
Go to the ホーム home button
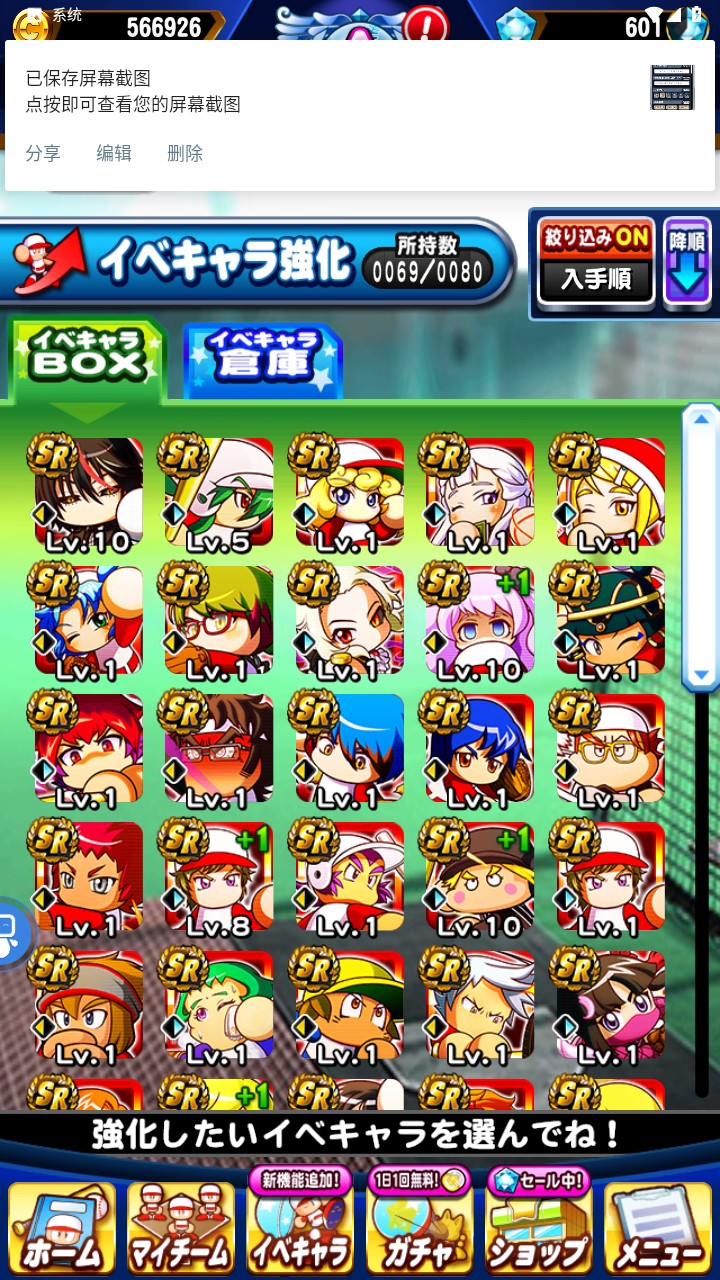pos(61,1228)
